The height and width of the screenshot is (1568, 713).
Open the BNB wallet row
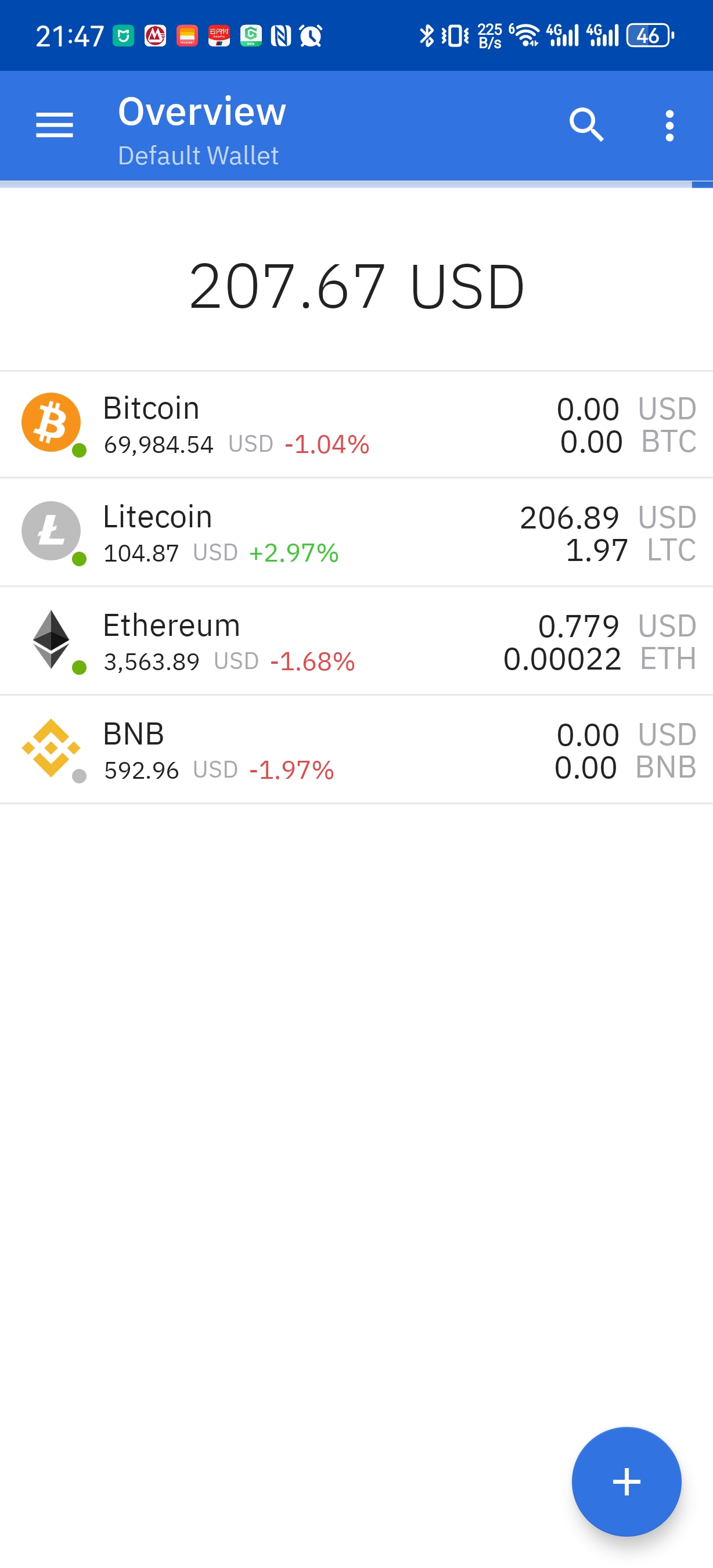coord(356,750)
